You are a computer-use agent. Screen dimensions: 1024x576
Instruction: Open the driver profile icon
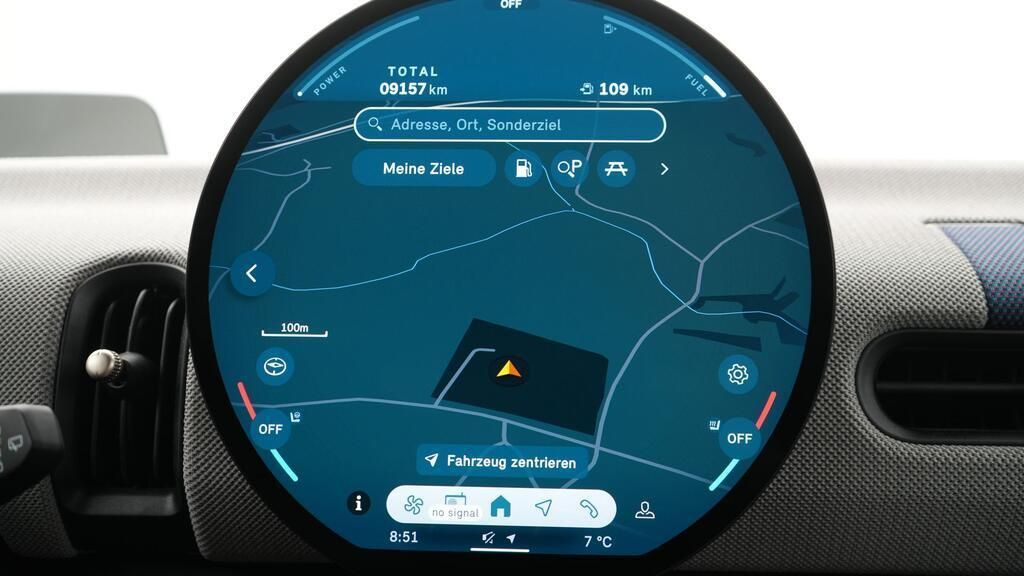click(645, 509)
